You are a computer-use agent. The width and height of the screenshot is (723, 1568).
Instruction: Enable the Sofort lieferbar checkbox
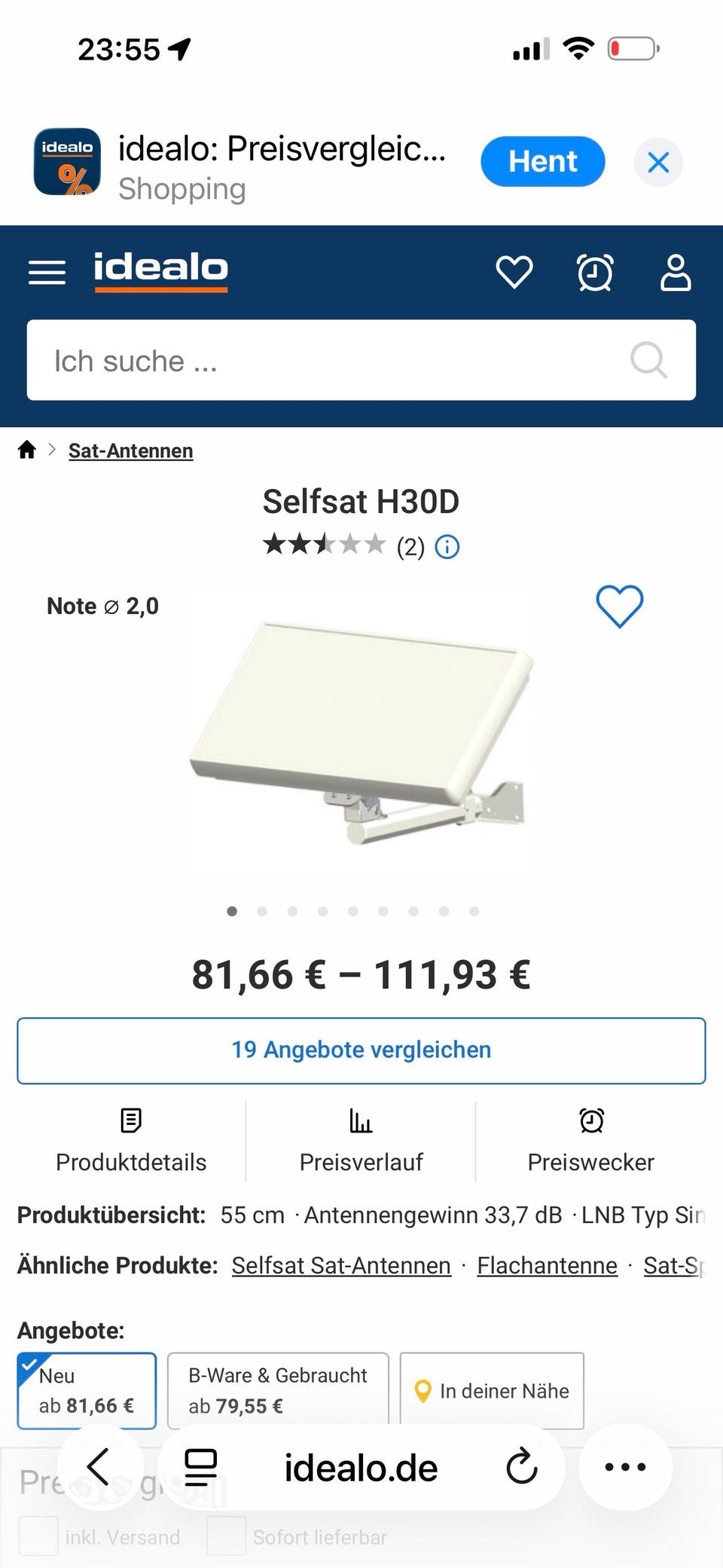coord(227,1537)
